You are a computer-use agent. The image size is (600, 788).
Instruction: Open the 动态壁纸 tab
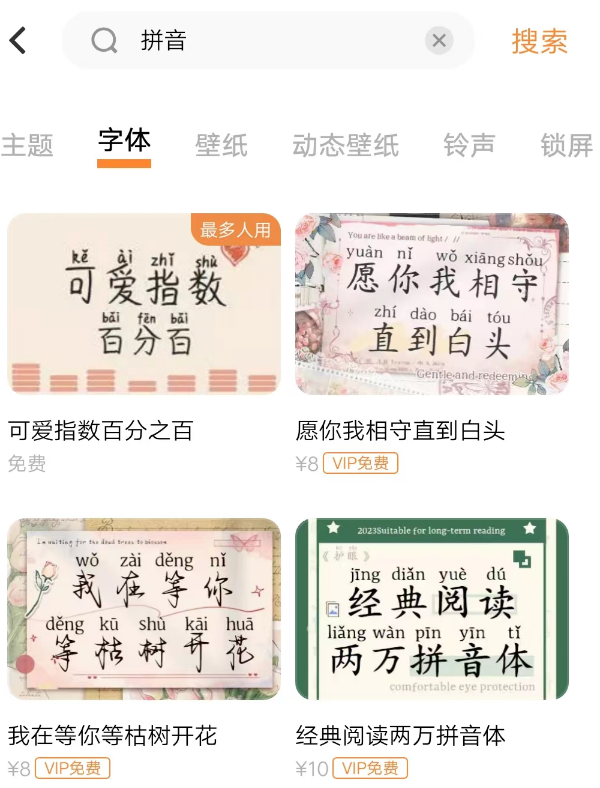[x=345, y=145]
